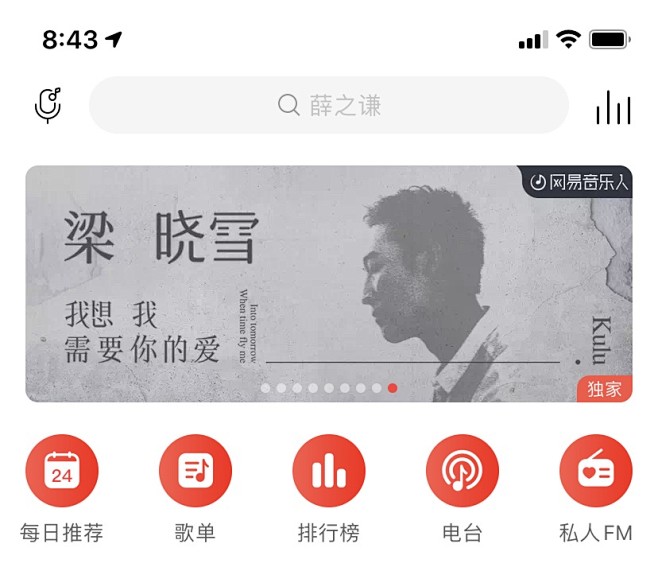The height and width of the screenshot is (571, 658).
Task: Open the 梁晓雪 banner
Action: (328, 284)
